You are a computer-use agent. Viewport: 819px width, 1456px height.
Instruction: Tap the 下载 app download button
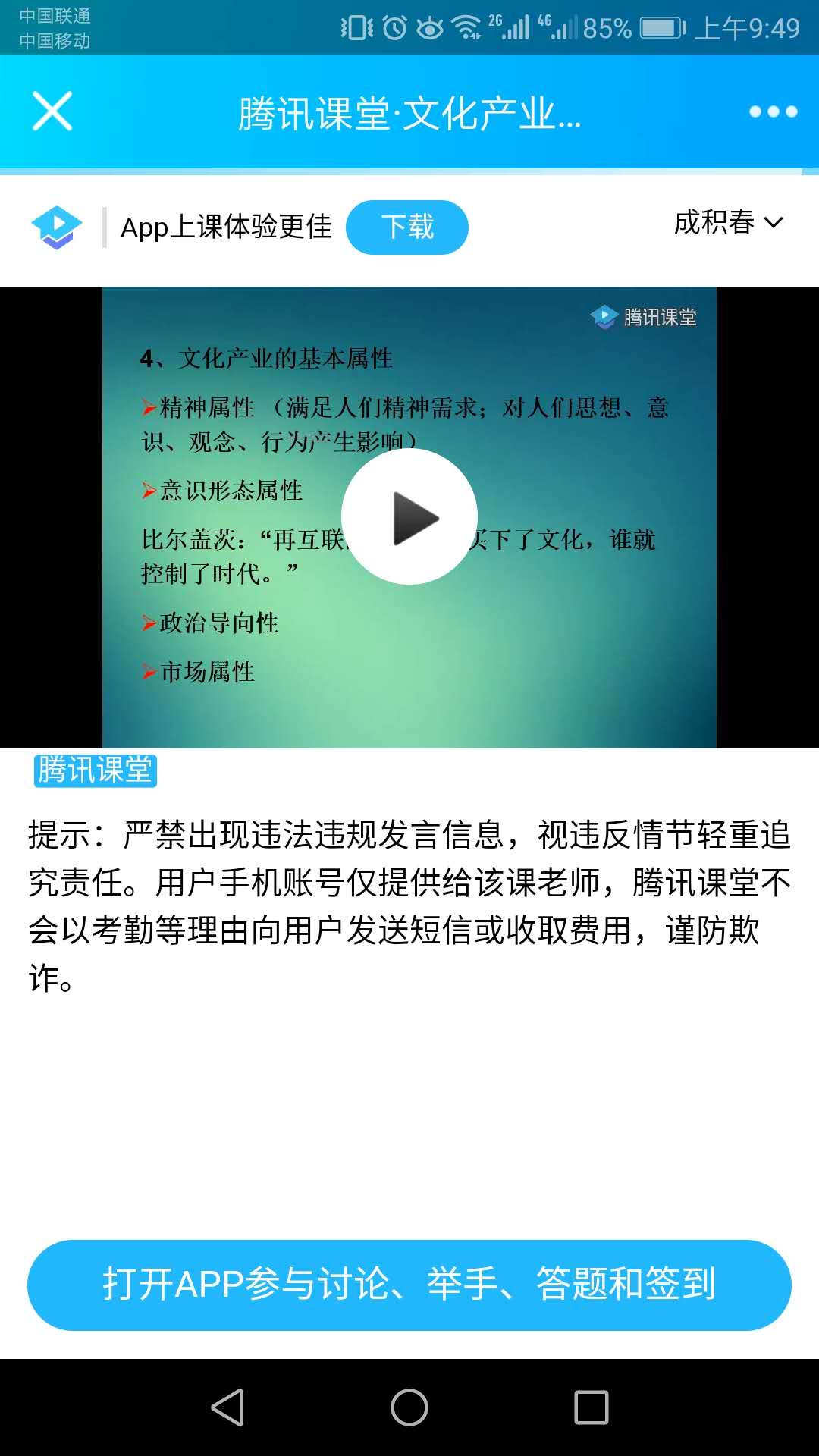click(x=407, y=227)
